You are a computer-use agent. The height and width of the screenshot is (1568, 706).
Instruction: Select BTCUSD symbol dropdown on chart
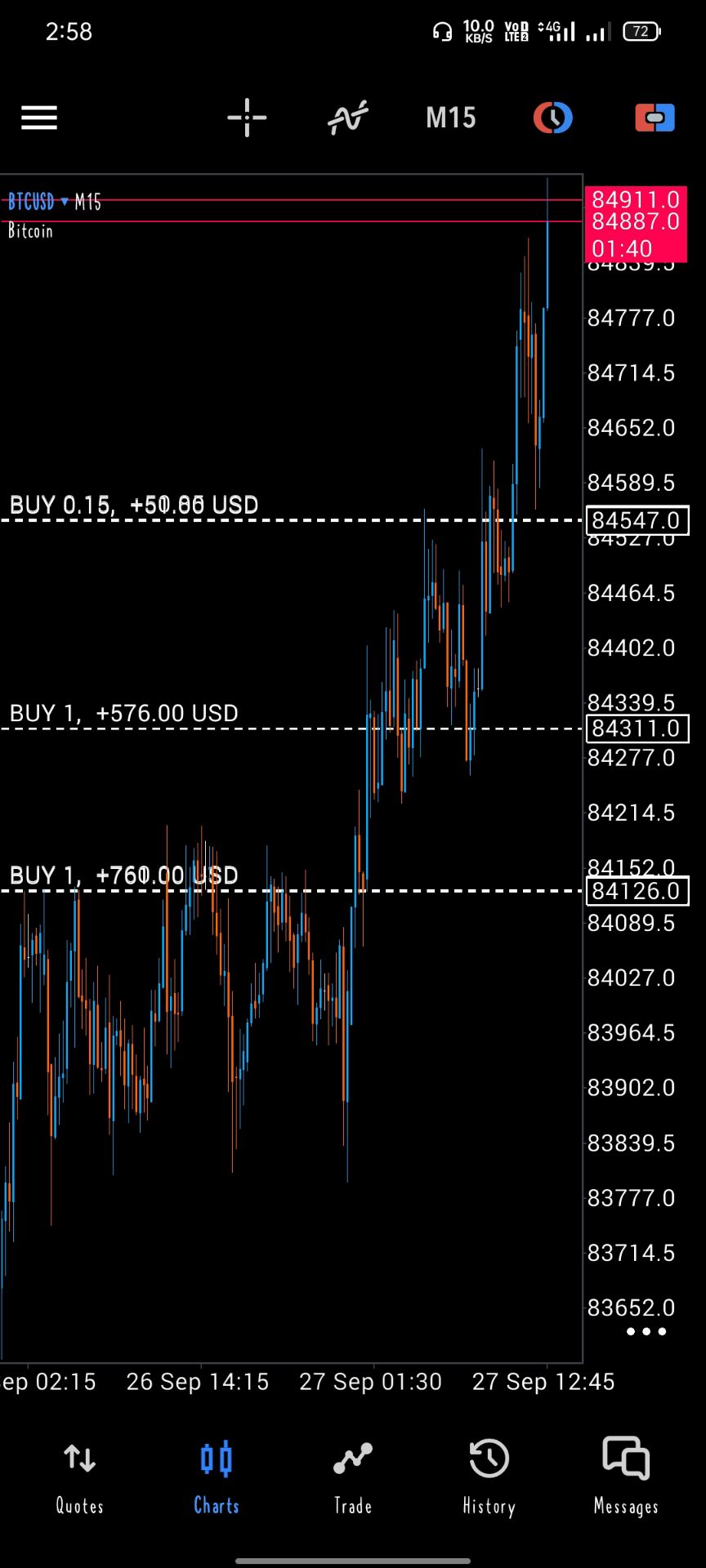(38, 202)
